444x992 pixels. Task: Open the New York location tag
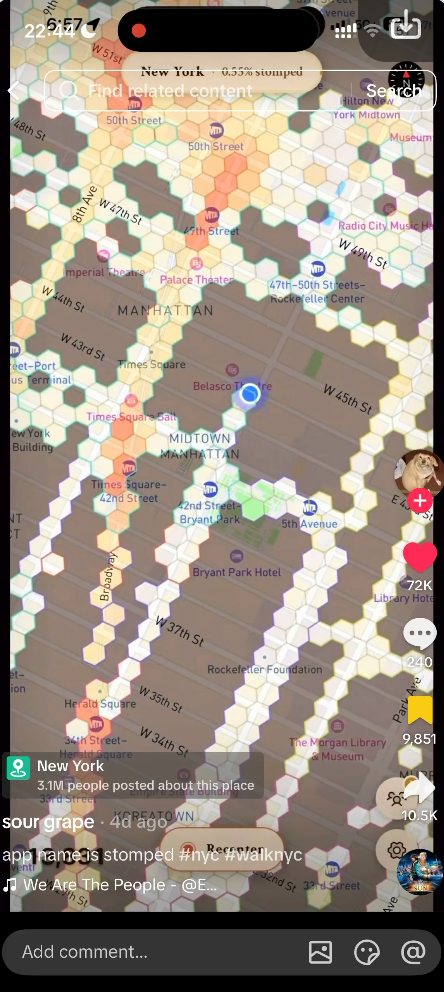(x=133, y=775)
